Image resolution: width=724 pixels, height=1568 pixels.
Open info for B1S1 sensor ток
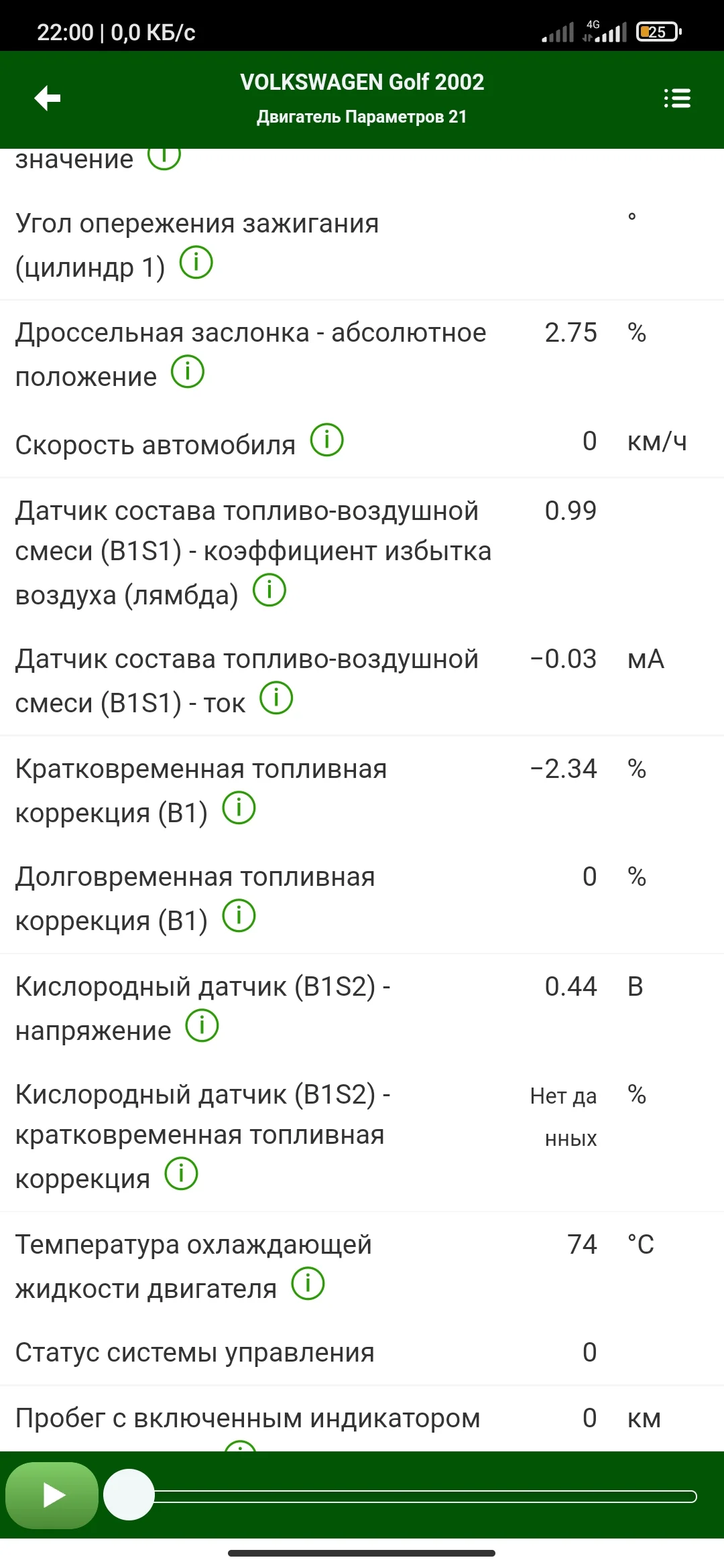[276, 698]
